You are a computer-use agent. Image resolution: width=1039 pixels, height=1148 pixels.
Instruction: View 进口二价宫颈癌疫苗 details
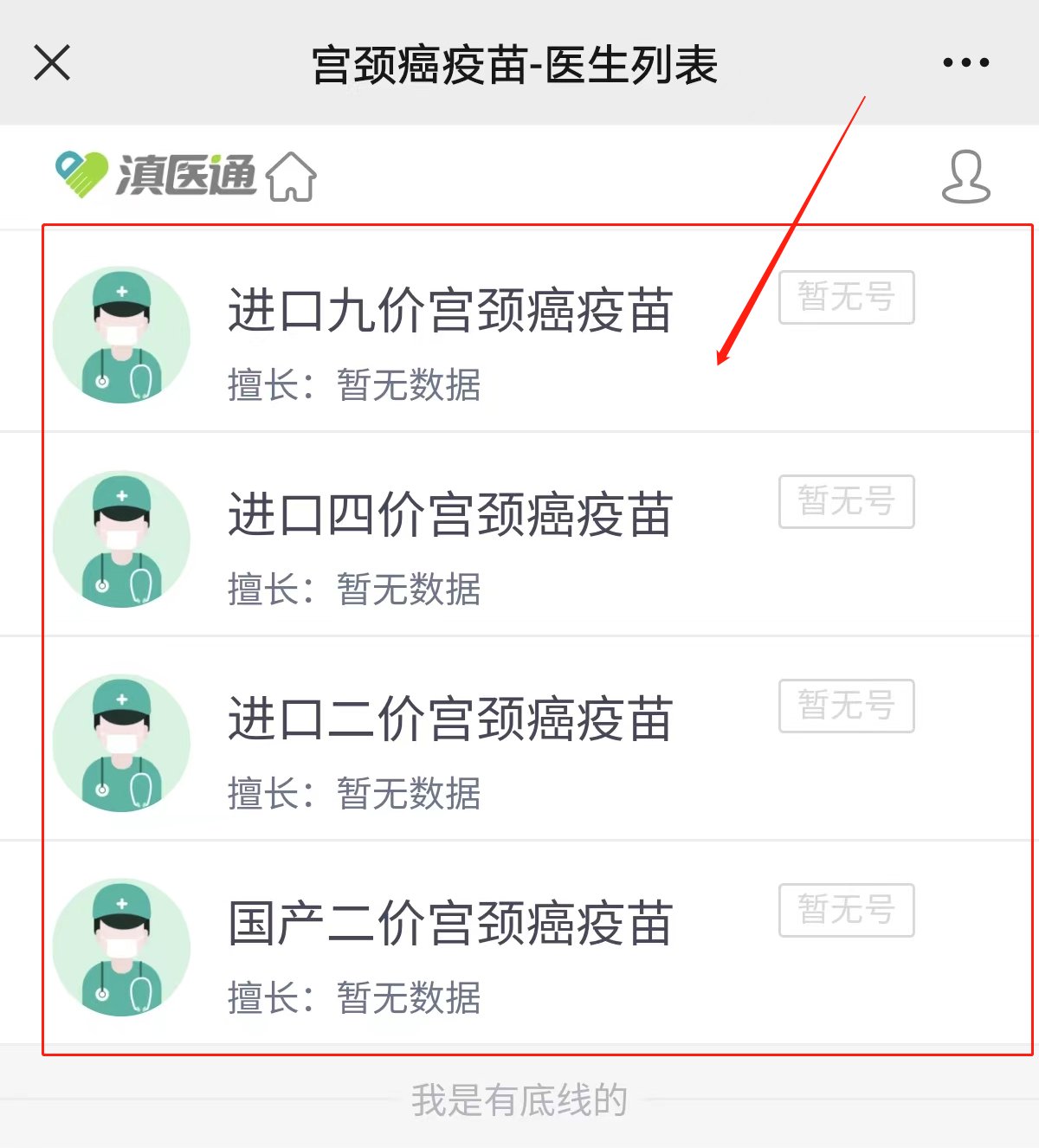tap(450, 720)
